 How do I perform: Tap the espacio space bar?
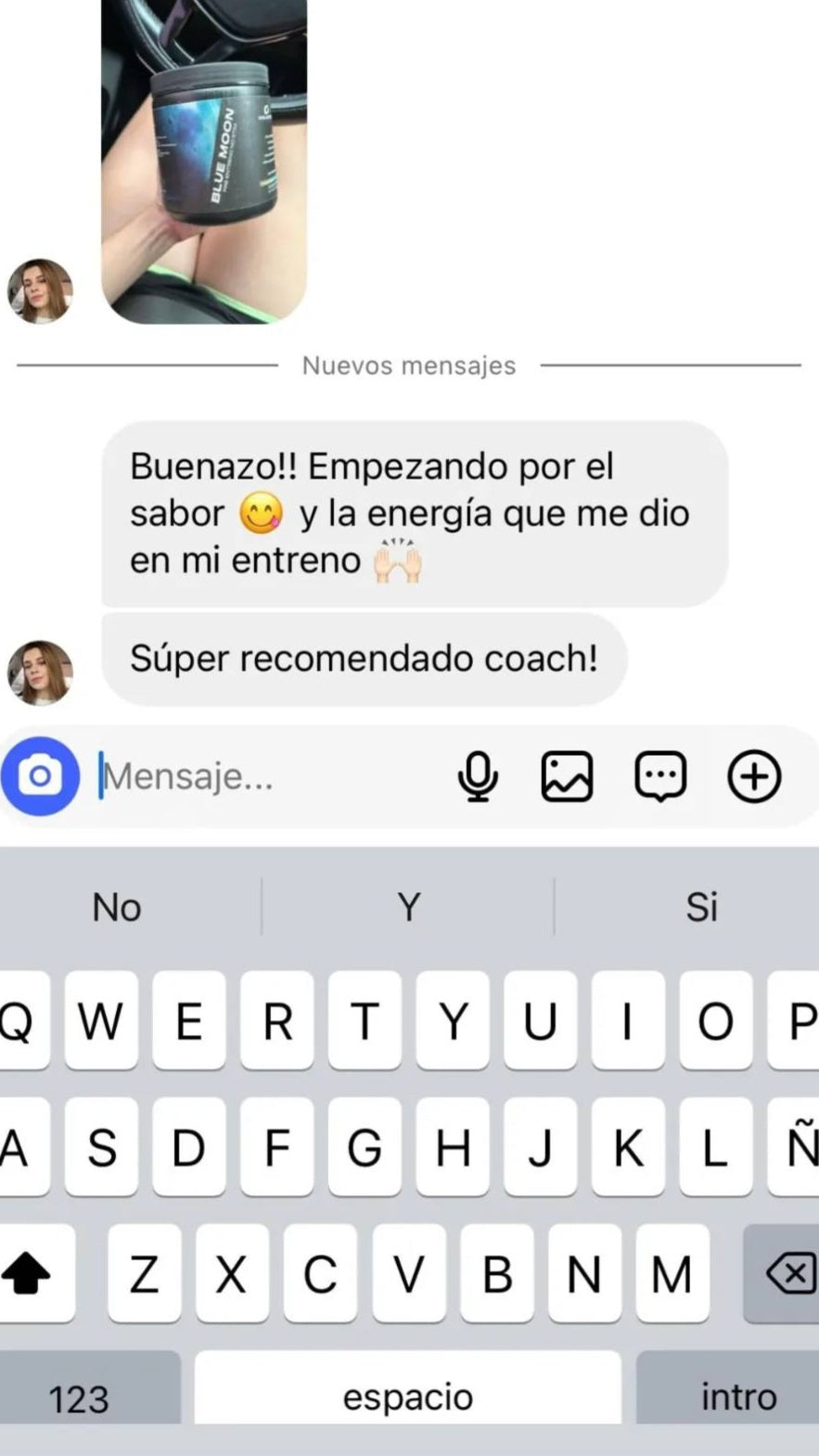click(408, 1397)
